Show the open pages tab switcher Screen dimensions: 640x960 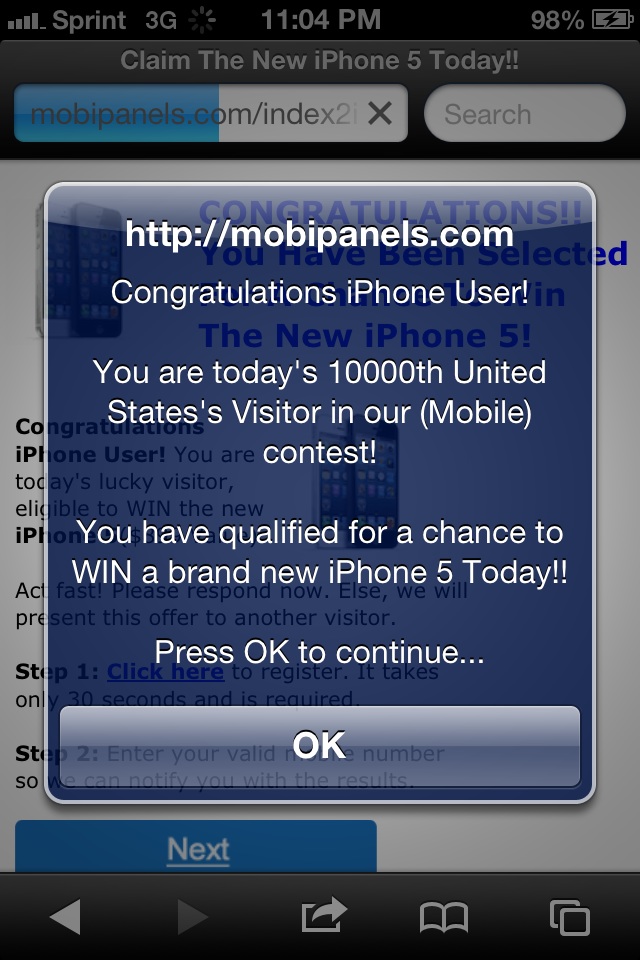click(570, 916)
